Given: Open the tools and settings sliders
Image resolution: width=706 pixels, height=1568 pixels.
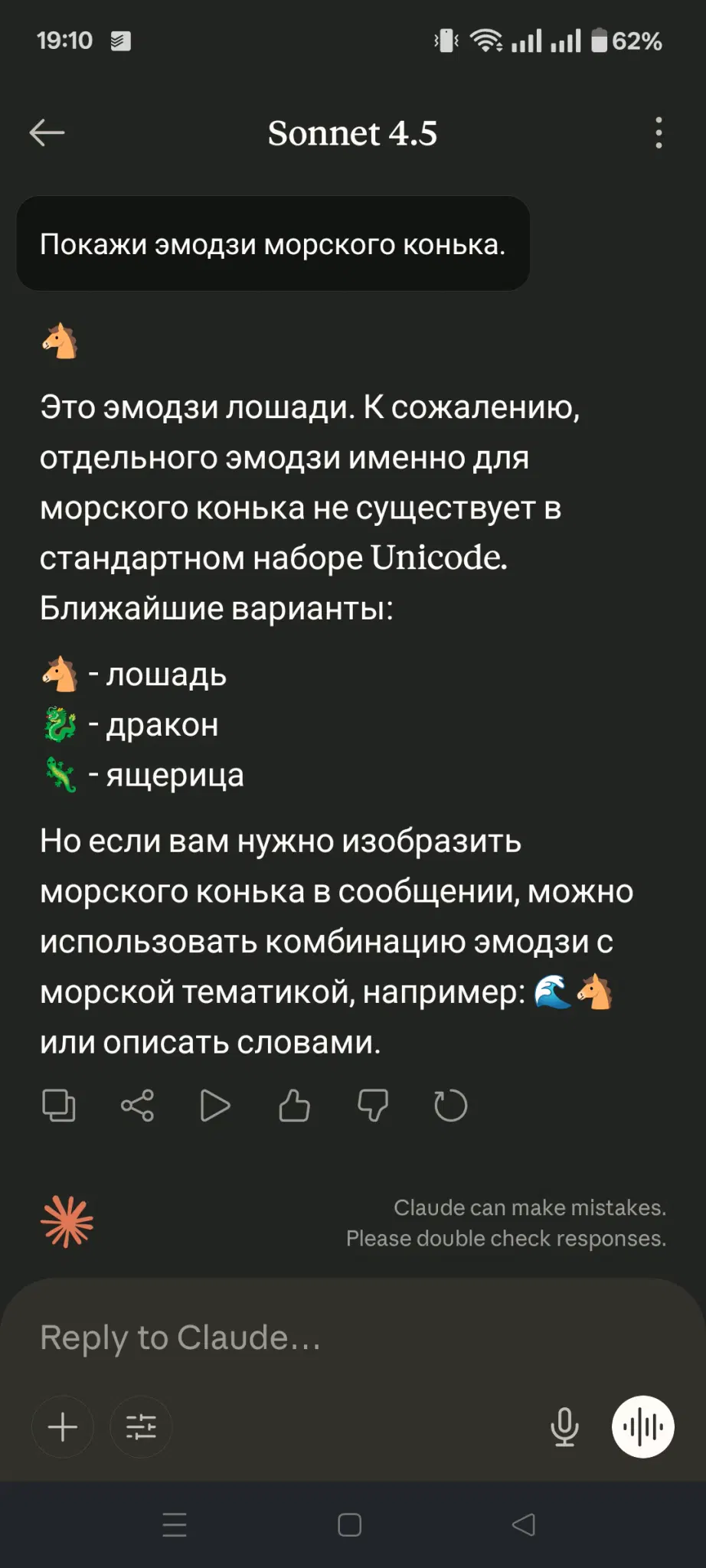Looking at the screenshot, I should tap(141, 1427).
